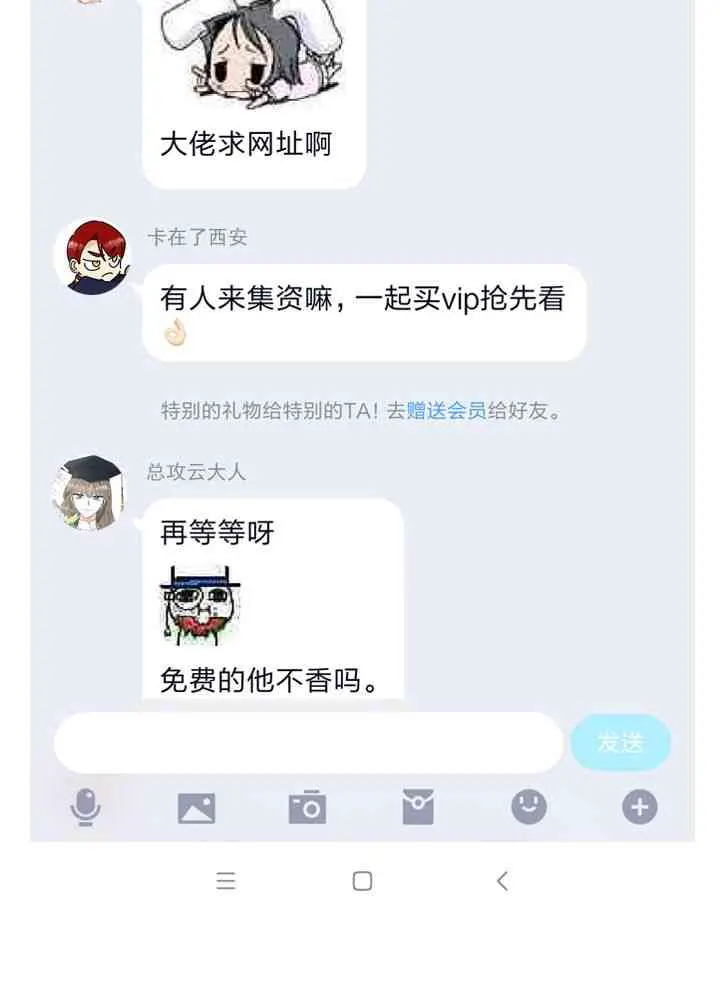The height and width of the screenshot is (986, 720).
Task: Open the red envelope icon
Action: tap(418, 806)
